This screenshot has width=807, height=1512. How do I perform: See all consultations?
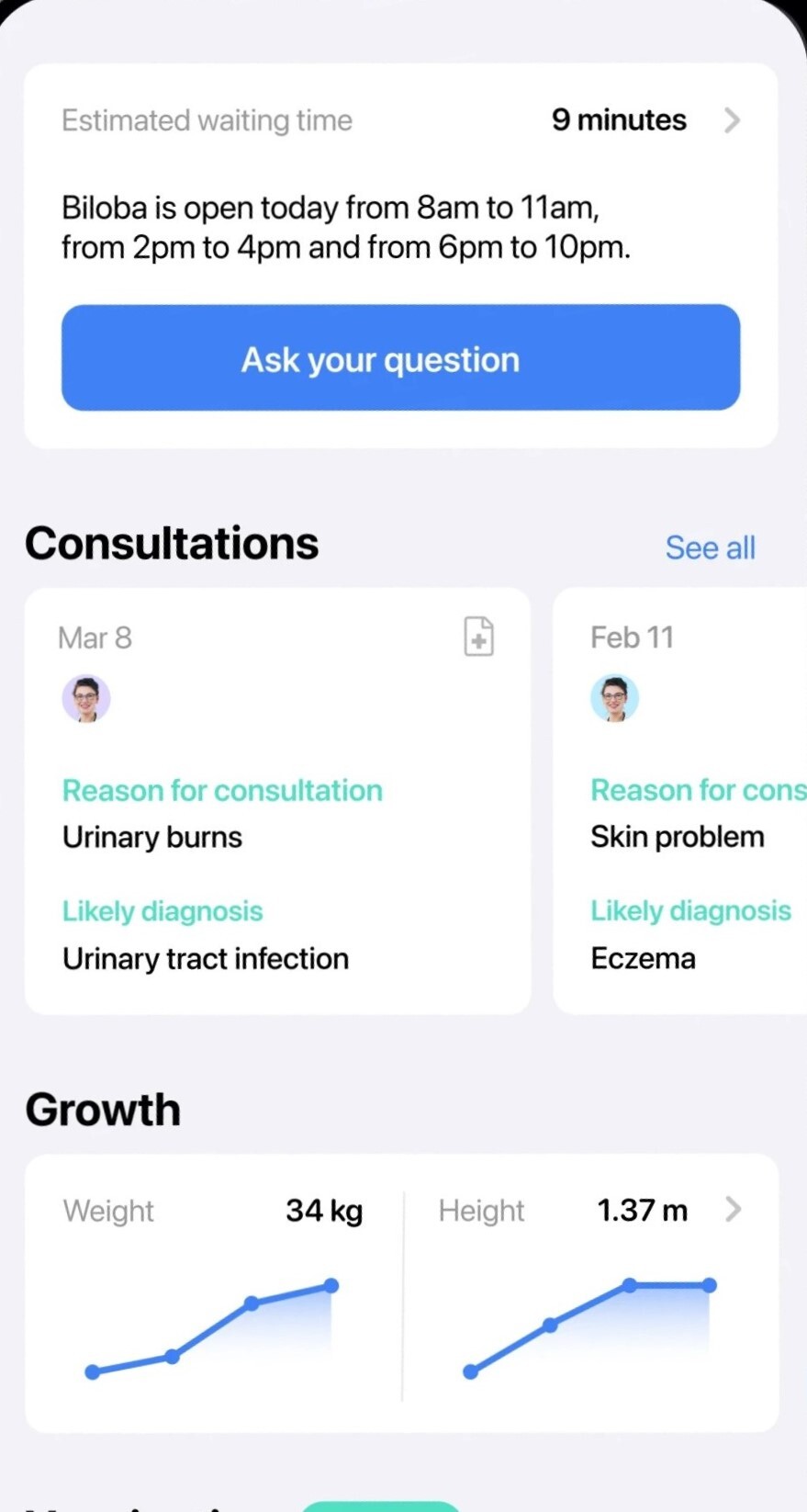click(x=710, y=547)
